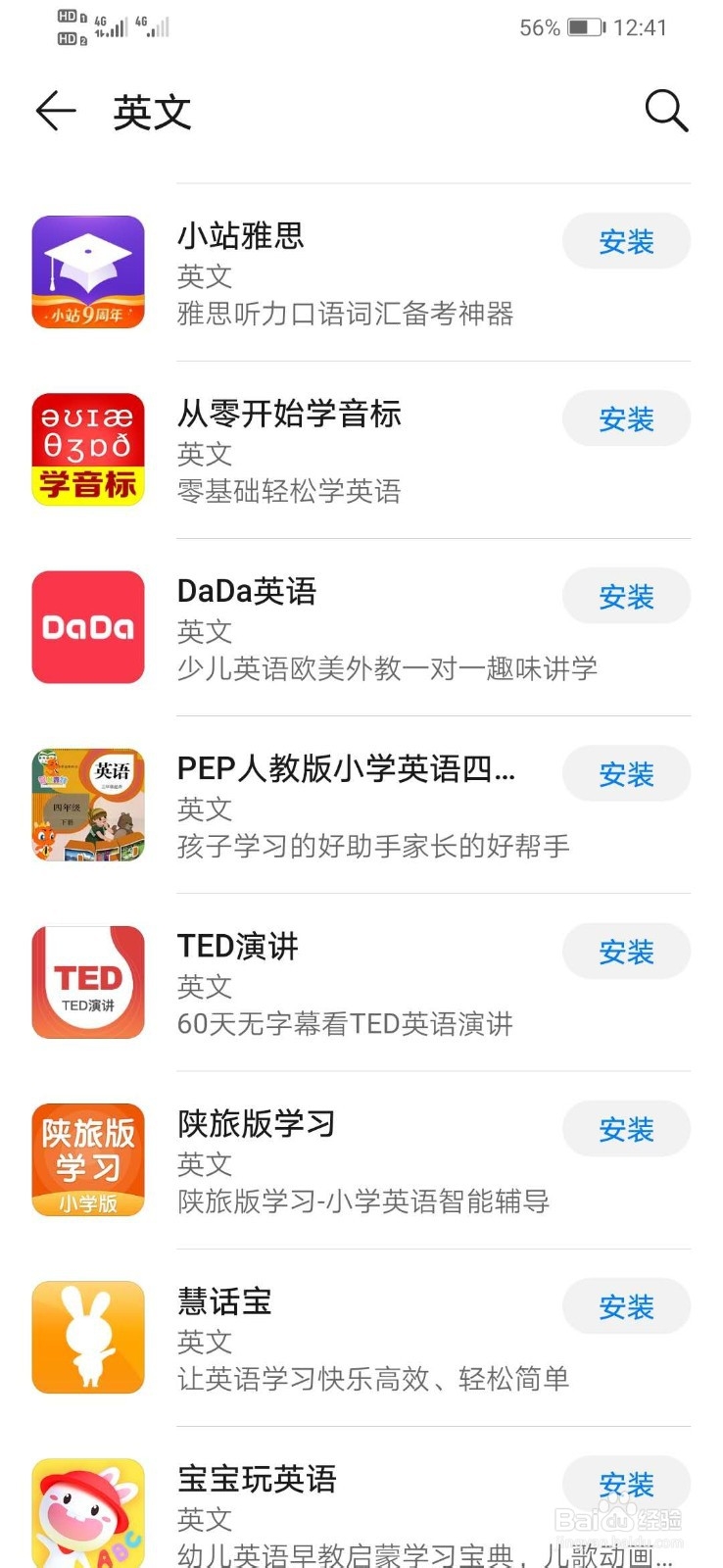This screenshot has width=723, height=1568.
Task: Install DaDa英语
Action: coord(626,597)
